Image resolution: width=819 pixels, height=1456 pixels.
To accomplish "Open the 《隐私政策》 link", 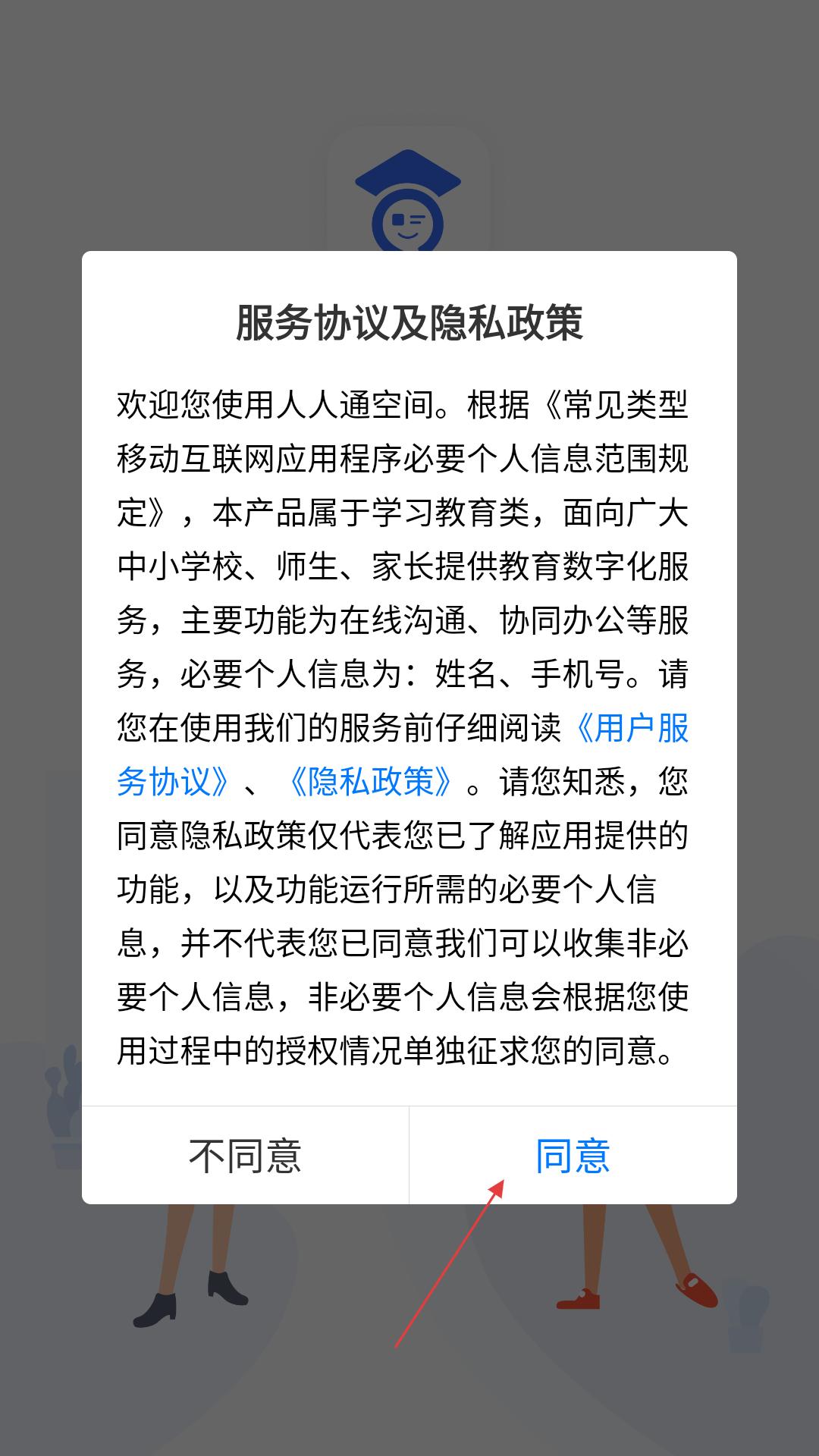I will [372, 782].
